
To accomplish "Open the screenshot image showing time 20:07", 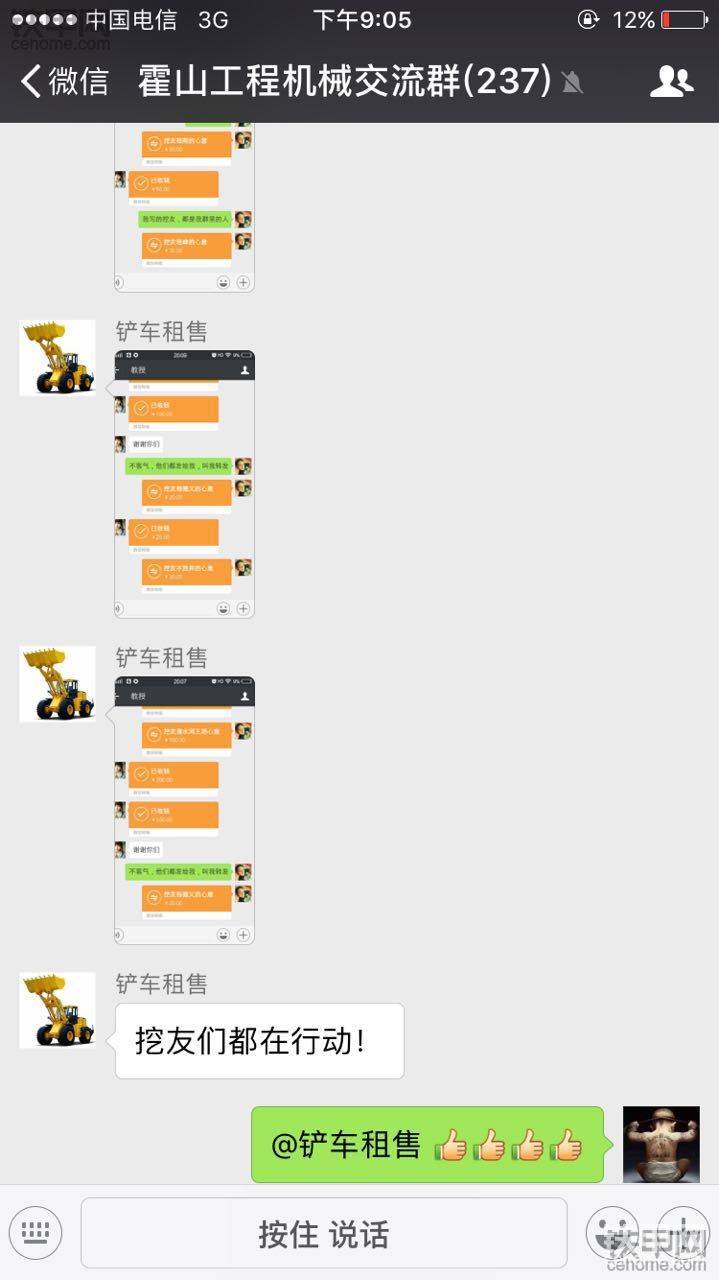I will (x=184, y=810).
